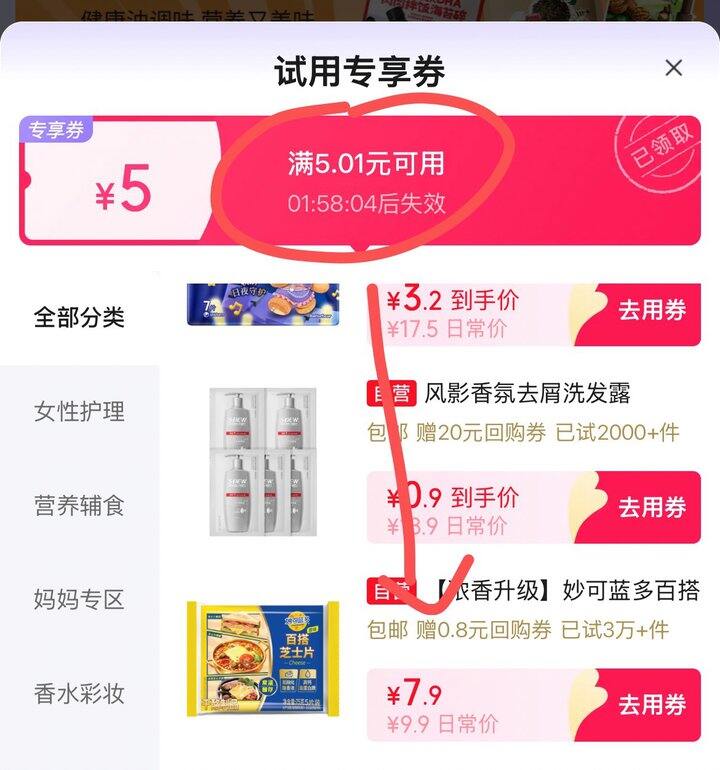Screen dimensions: 720x770
Task: Switch to 营养辅食 category
Action: [x=79, y=506]
